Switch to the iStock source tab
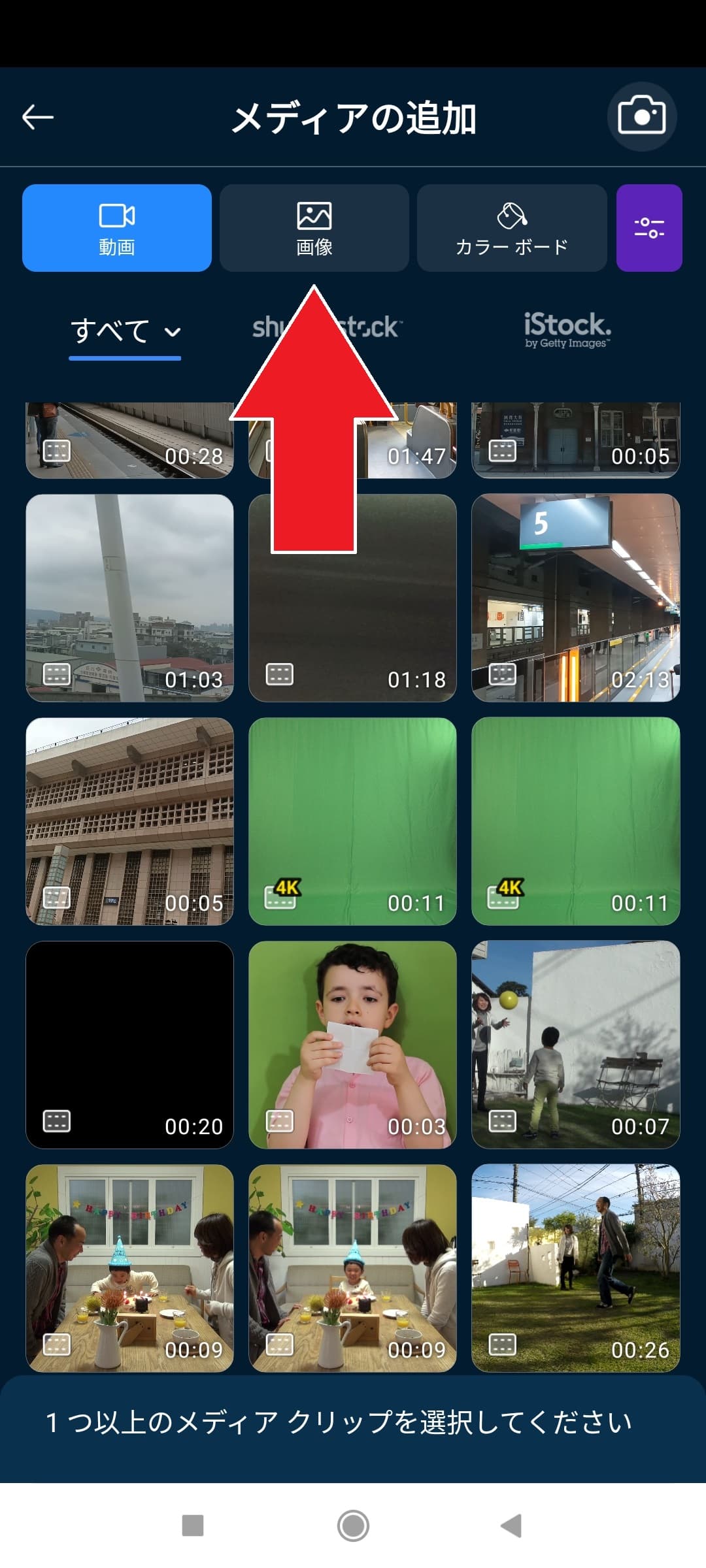The image size is (706, 1568). (x=567, y=329)
